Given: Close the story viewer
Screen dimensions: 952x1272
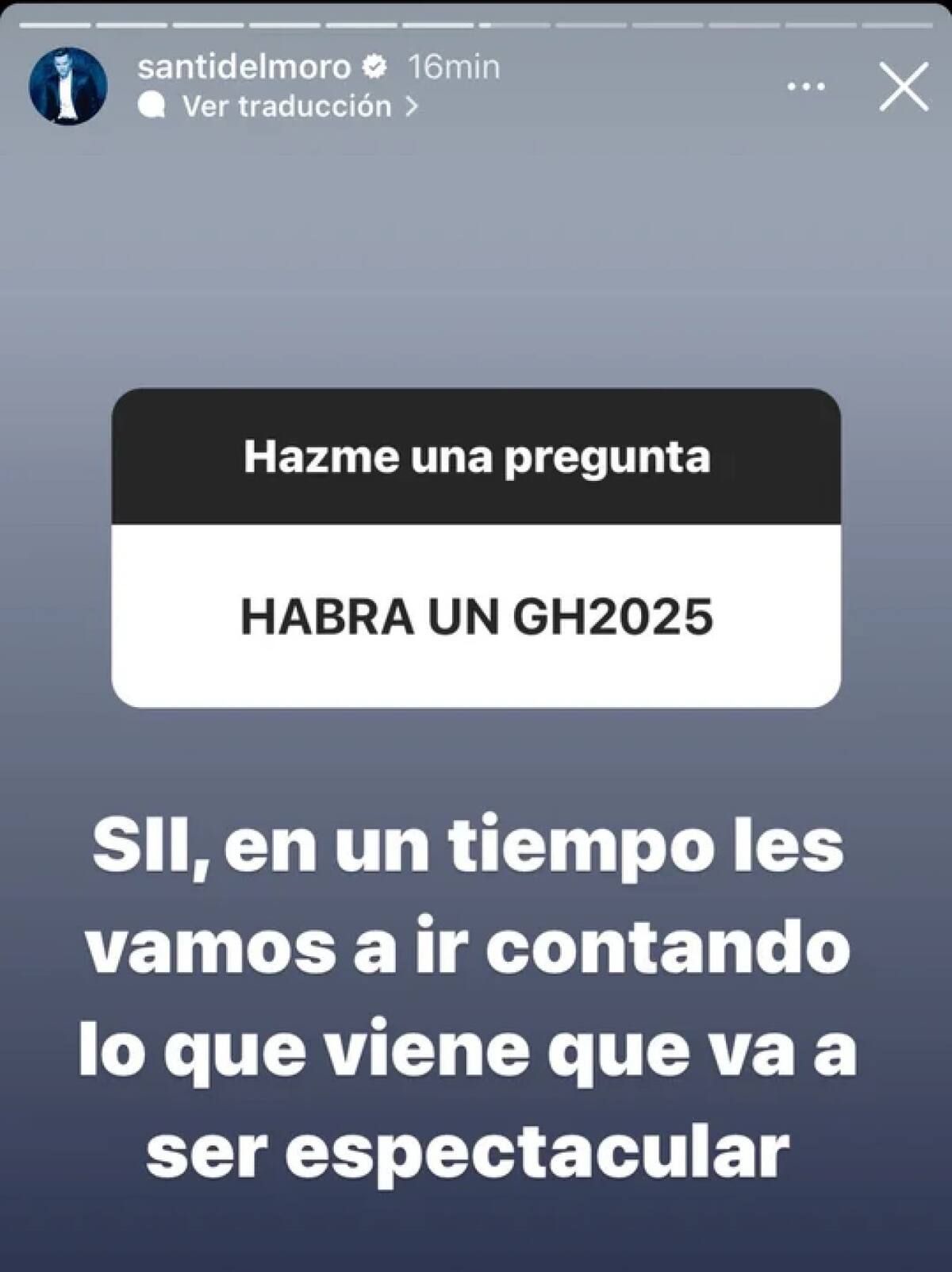Looking at the screenshot, I should [x=904, y=86].
